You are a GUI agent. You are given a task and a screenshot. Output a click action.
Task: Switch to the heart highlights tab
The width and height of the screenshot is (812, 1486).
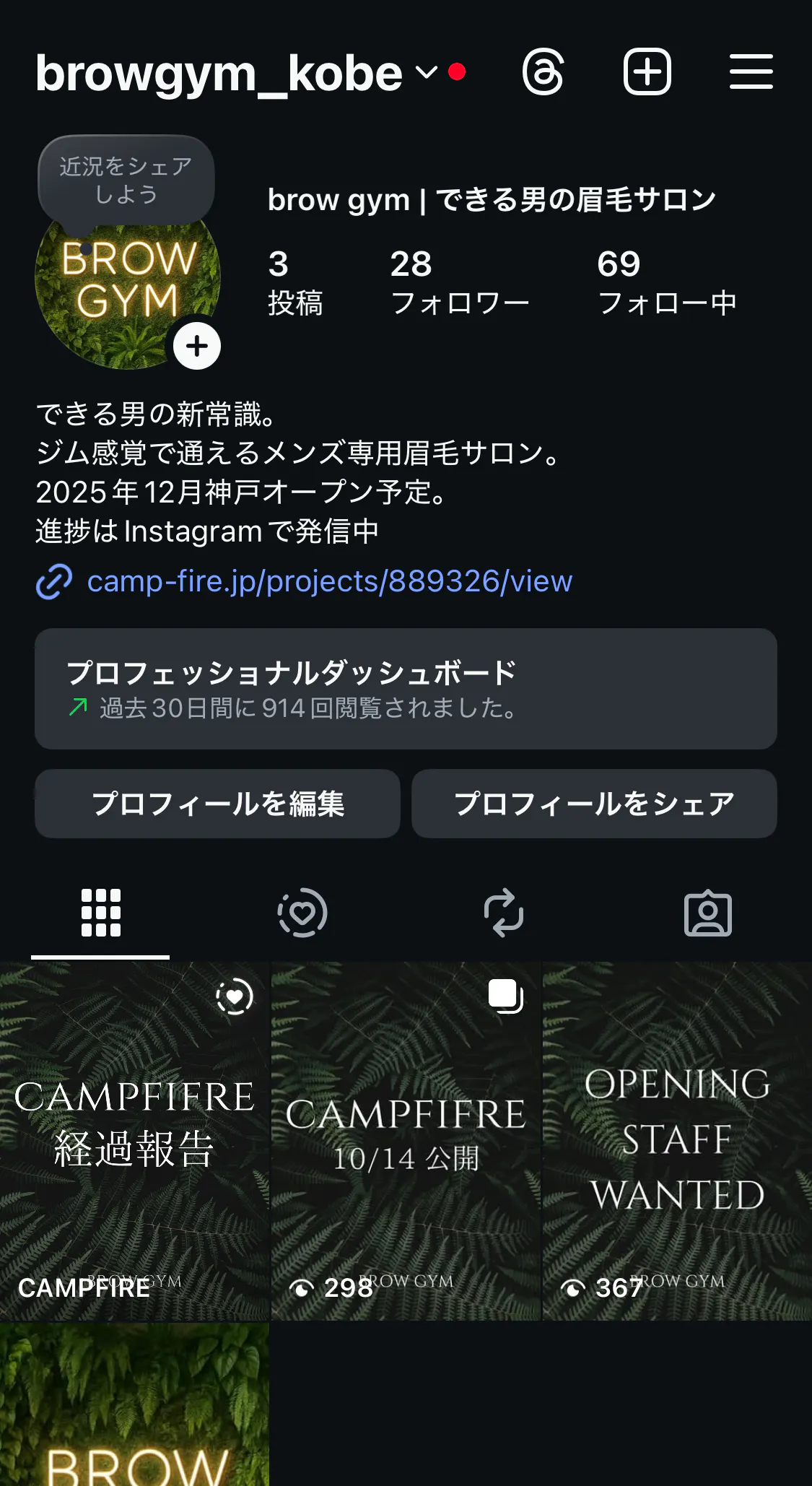[302, 913]
